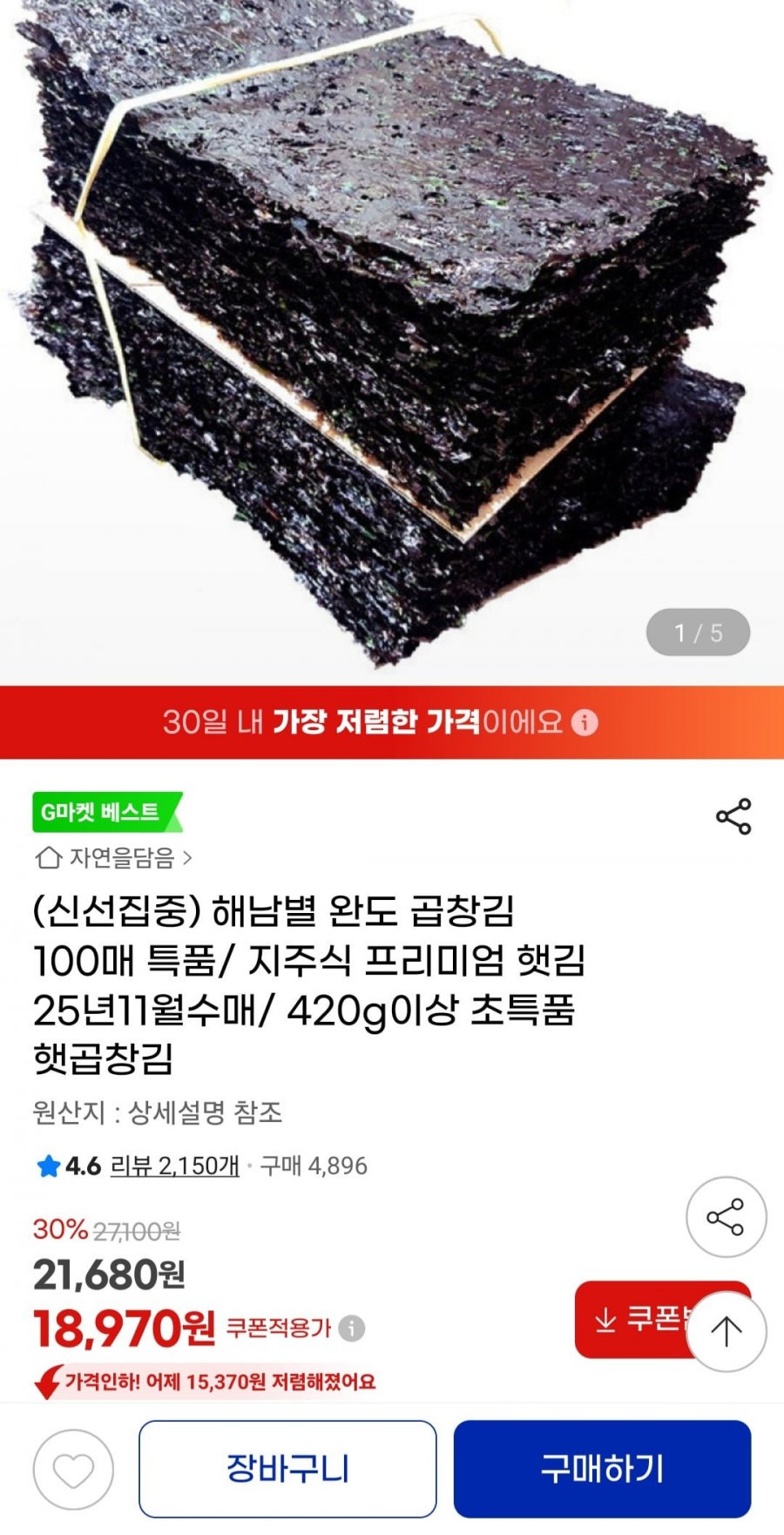Jump back to the top of page

(x=727, y=1330)
